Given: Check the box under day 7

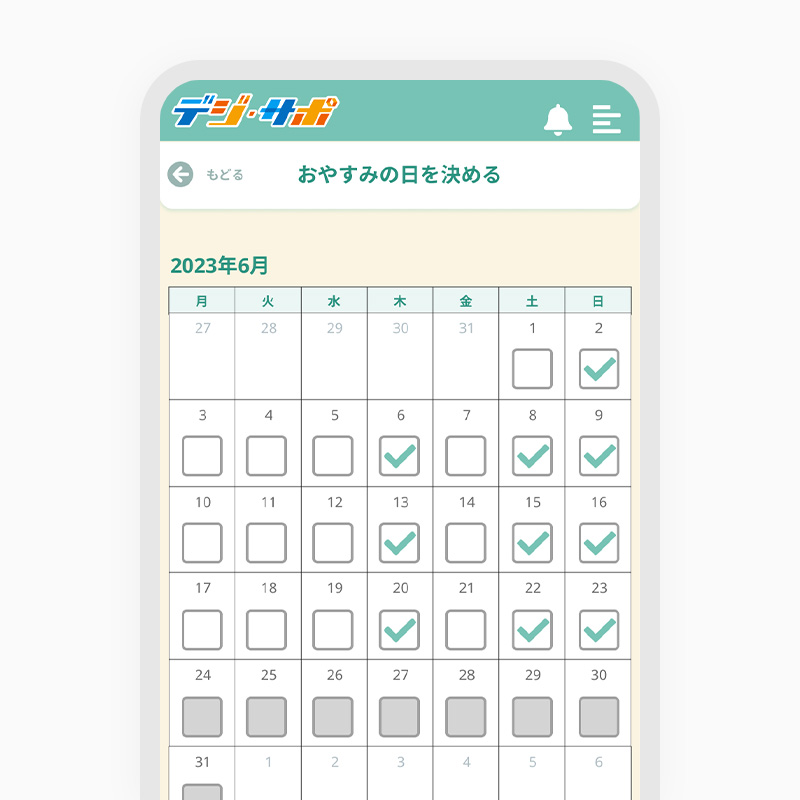Looking at the screenshot, I should 466,456.
